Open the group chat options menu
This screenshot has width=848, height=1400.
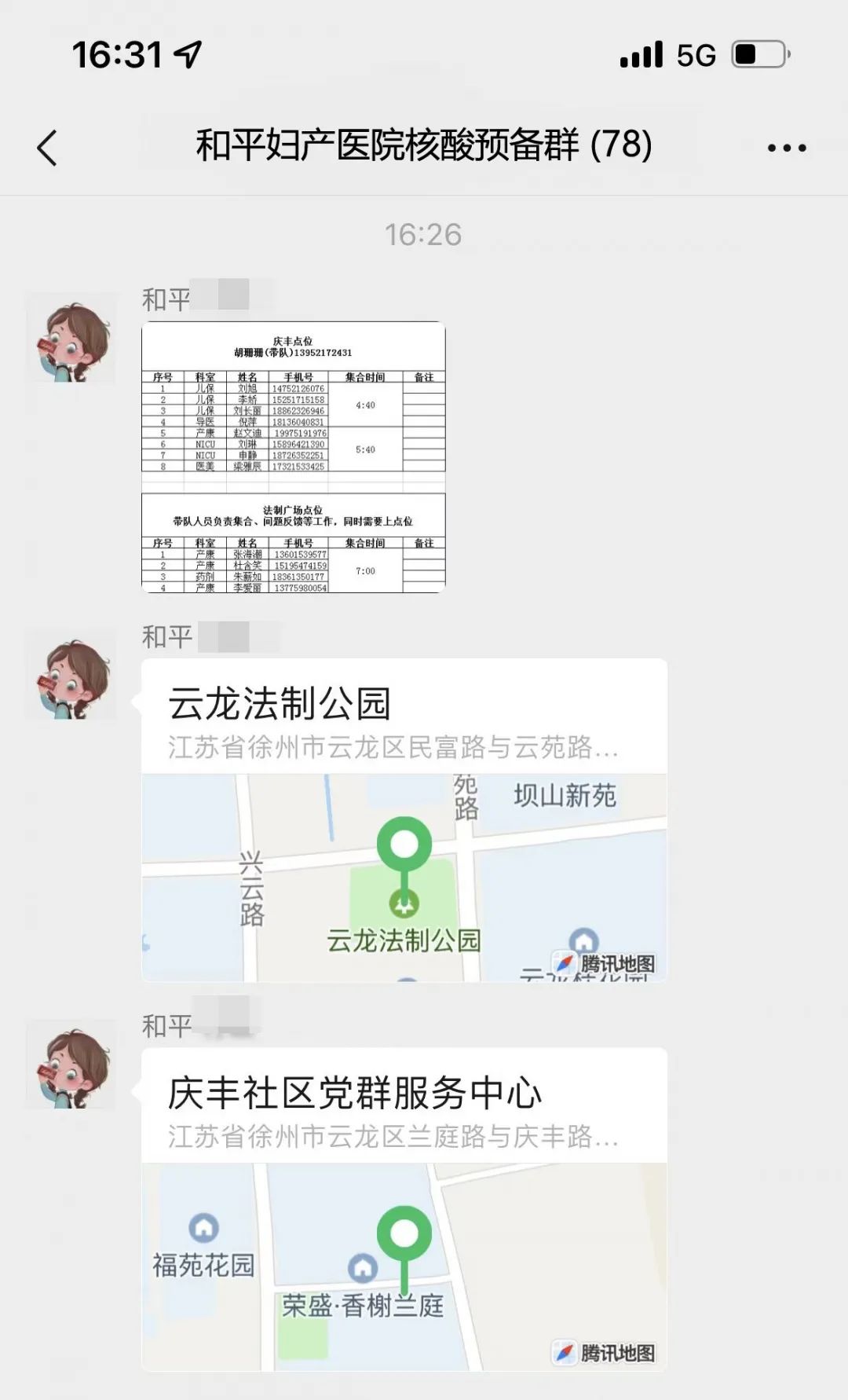786,148
